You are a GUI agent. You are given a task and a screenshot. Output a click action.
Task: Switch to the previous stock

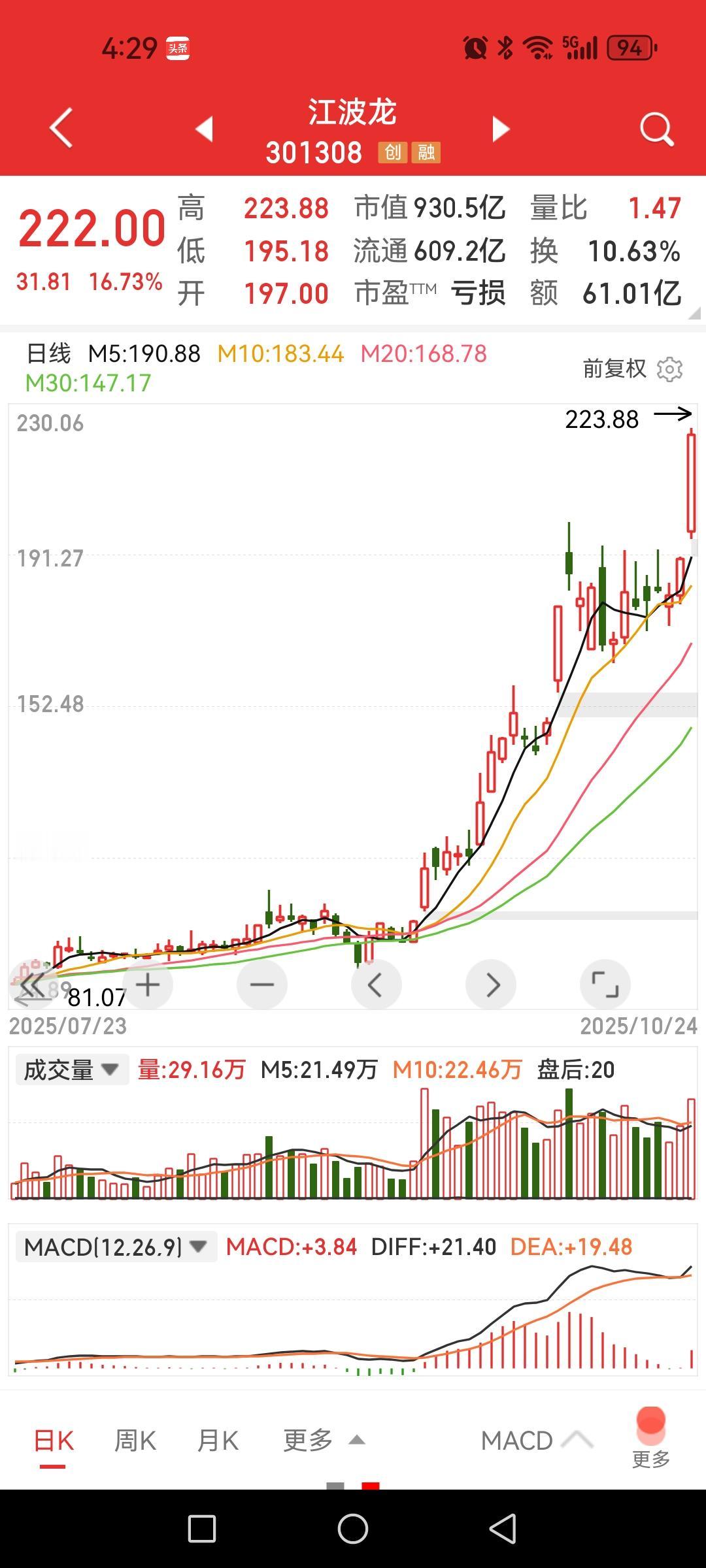[205, 129]
